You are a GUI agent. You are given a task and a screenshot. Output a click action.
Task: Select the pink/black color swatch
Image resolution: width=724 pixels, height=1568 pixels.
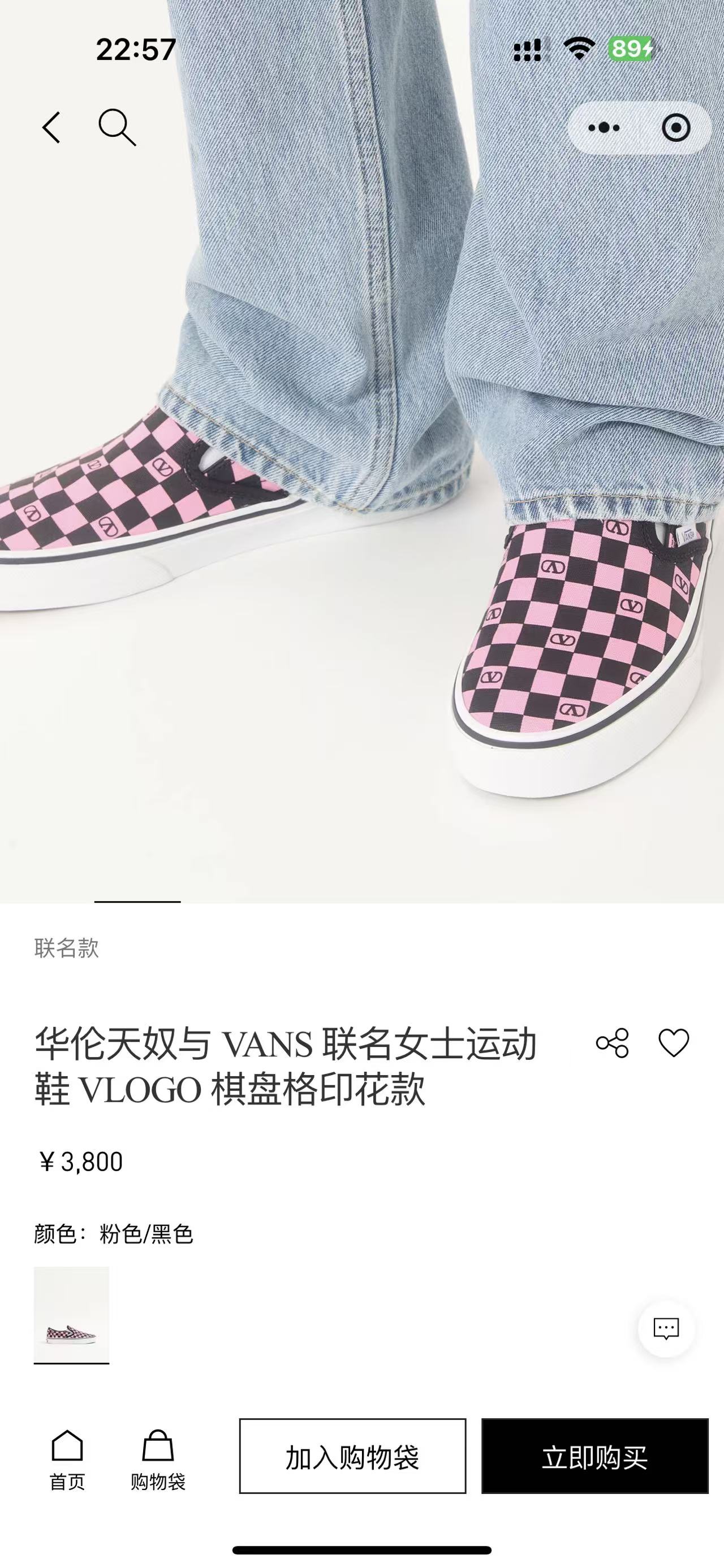(71, 1314)
